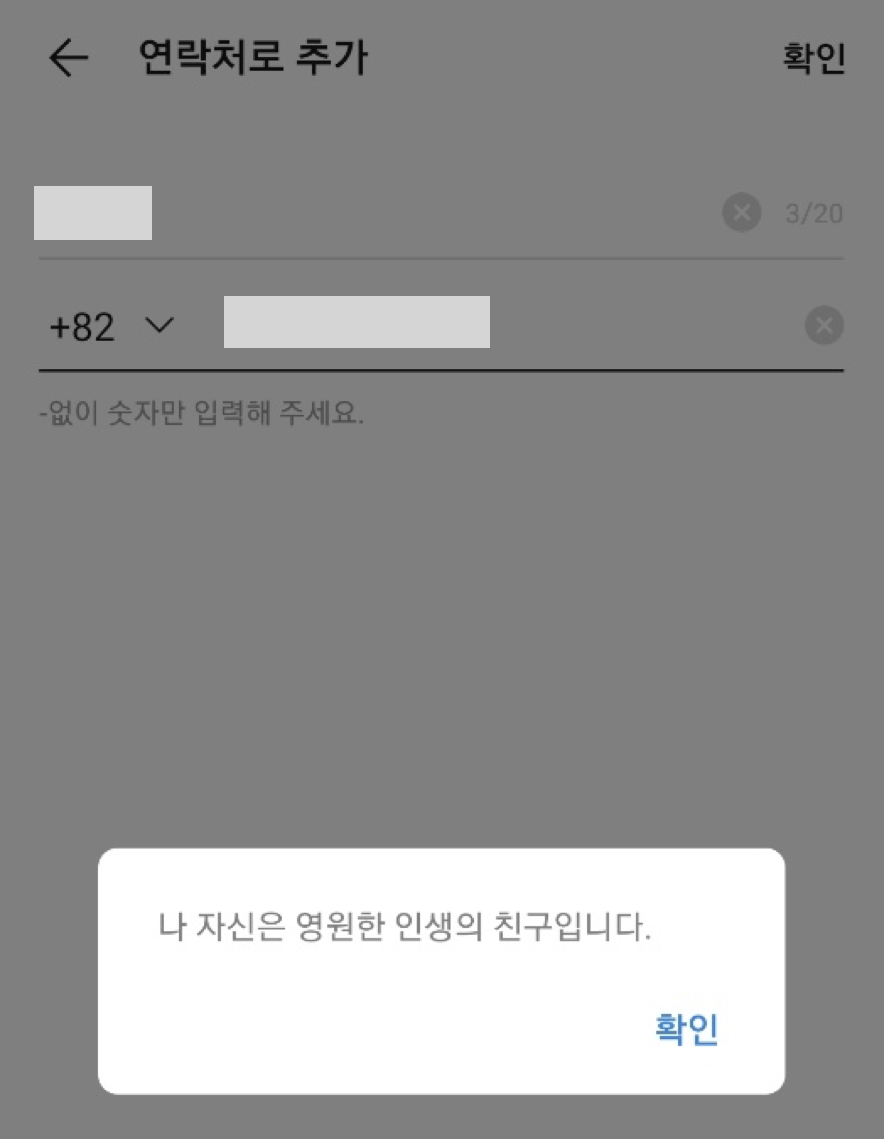The image size is (884, 1140).
Task: Clear the name field
Action: (x=742, y=213)
